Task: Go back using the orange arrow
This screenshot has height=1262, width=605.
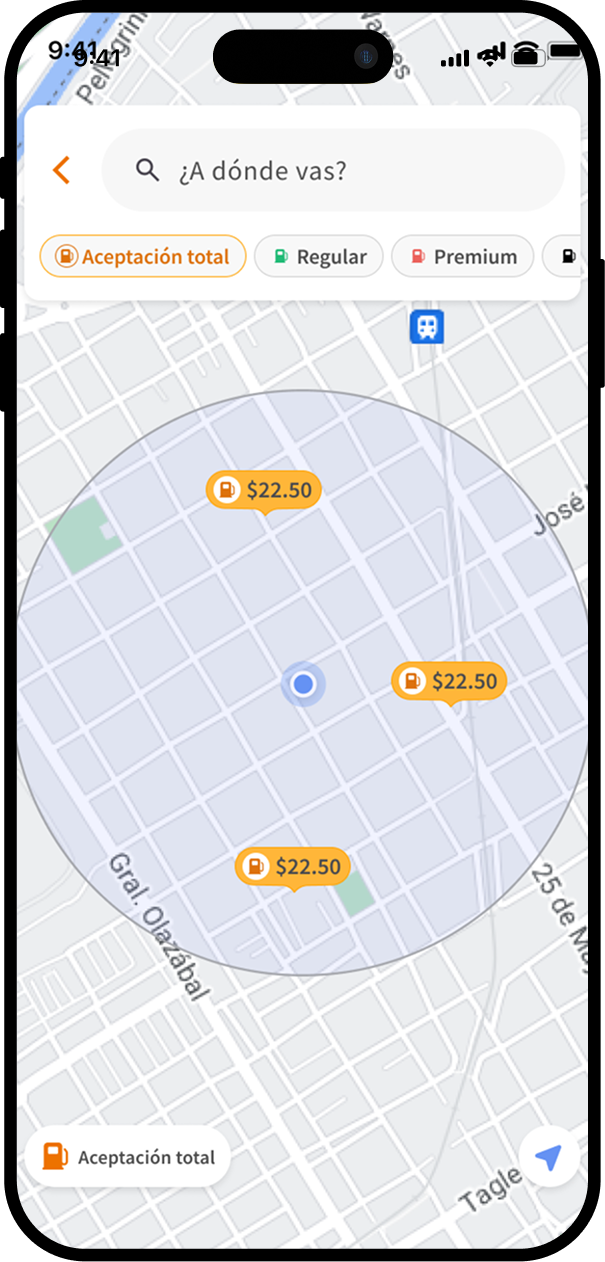Action: pyautogui.click(x=61, y=170)
